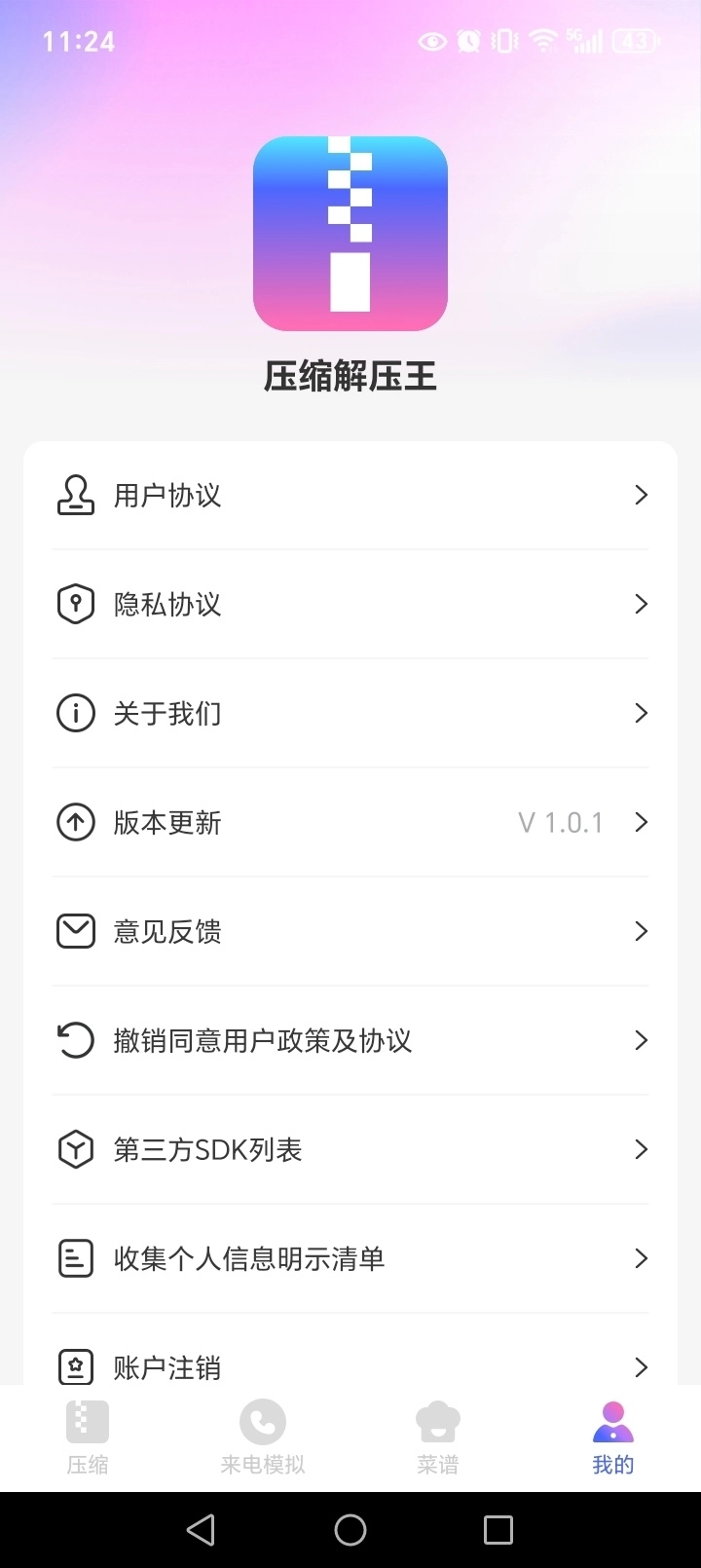Click the 撤销同意 undo arrow icon
The height and width of the screenshot is (1568, 701).
[x=76, y=1040]
